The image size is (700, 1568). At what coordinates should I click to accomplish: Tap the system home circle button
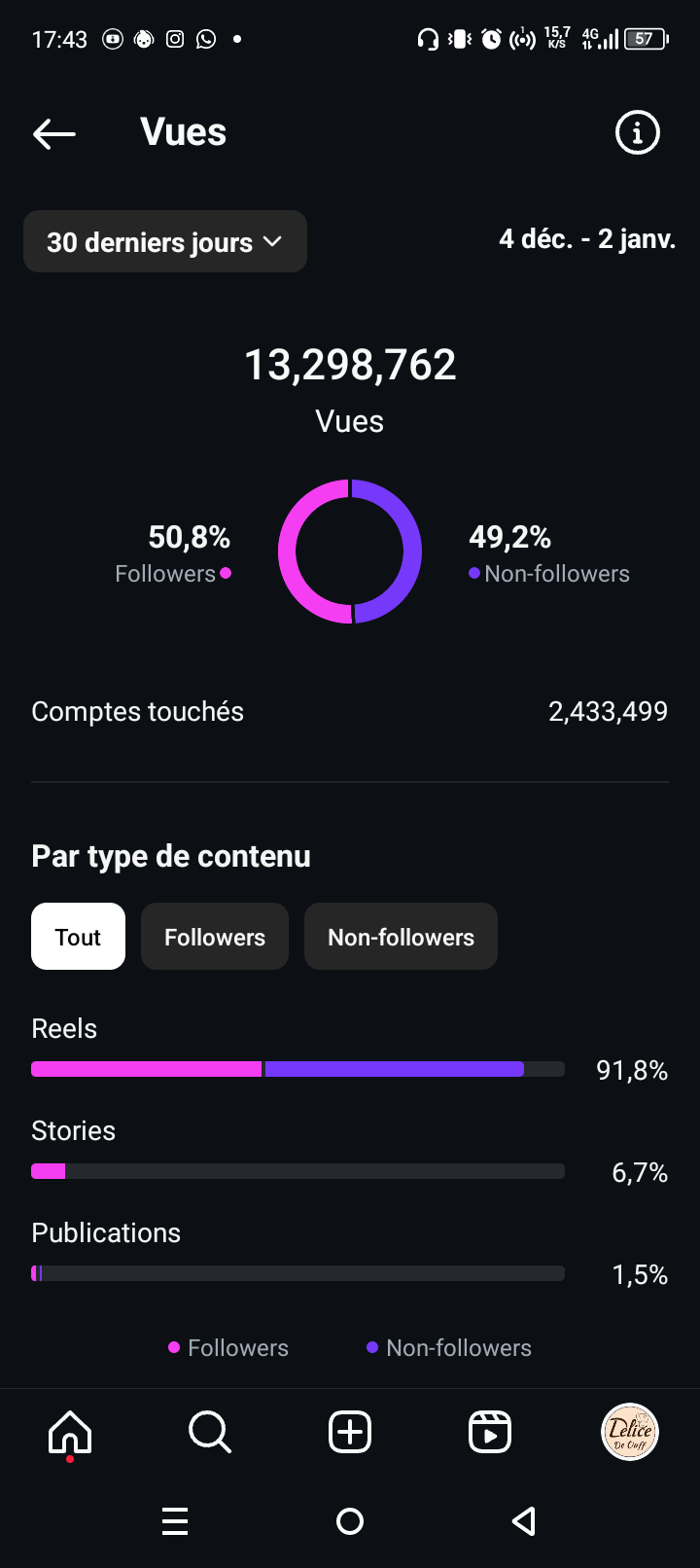point(350,1521)
